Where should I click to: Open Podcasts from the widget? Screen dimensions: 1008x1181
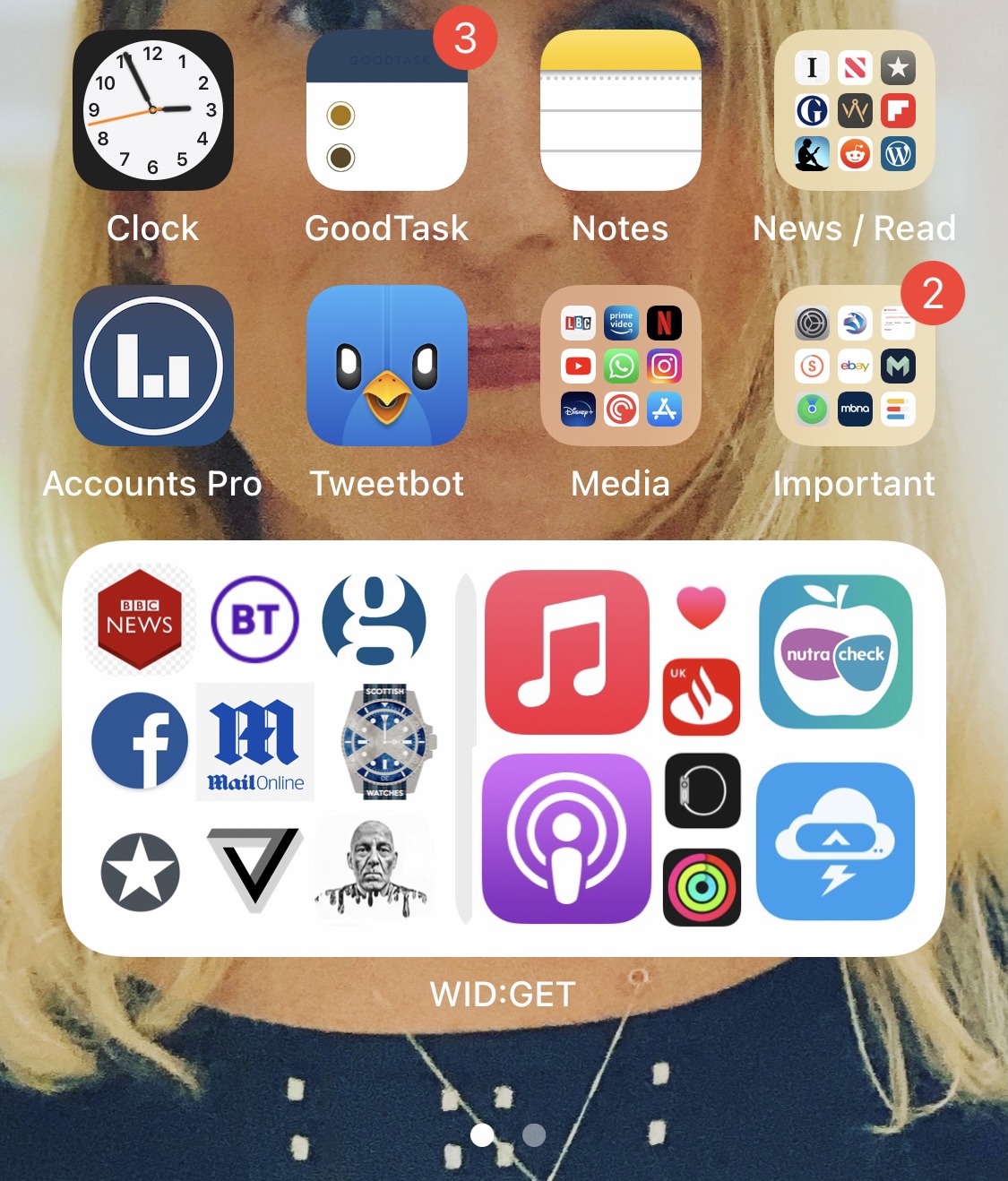pyautogui.click(x=566, y=839)
